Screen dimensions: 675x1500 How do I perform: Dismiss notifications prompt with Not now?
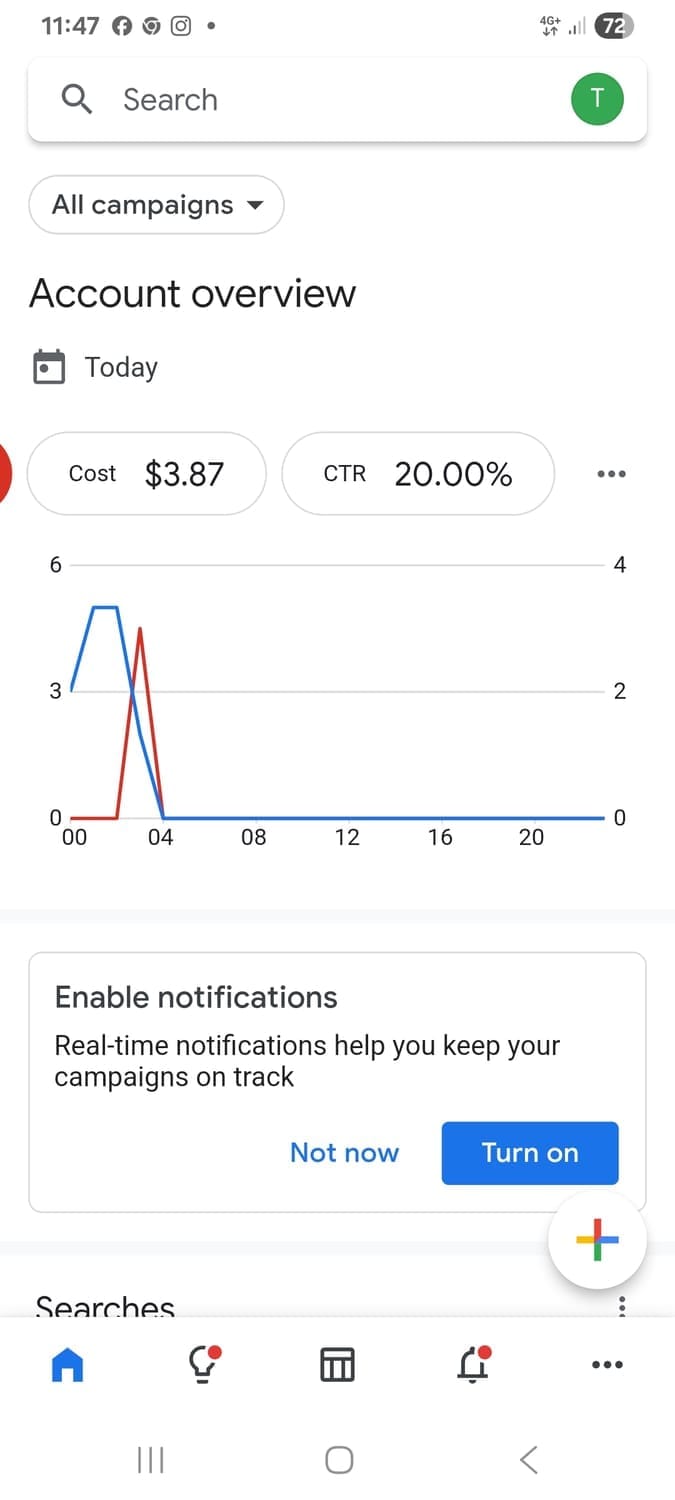344,1153
